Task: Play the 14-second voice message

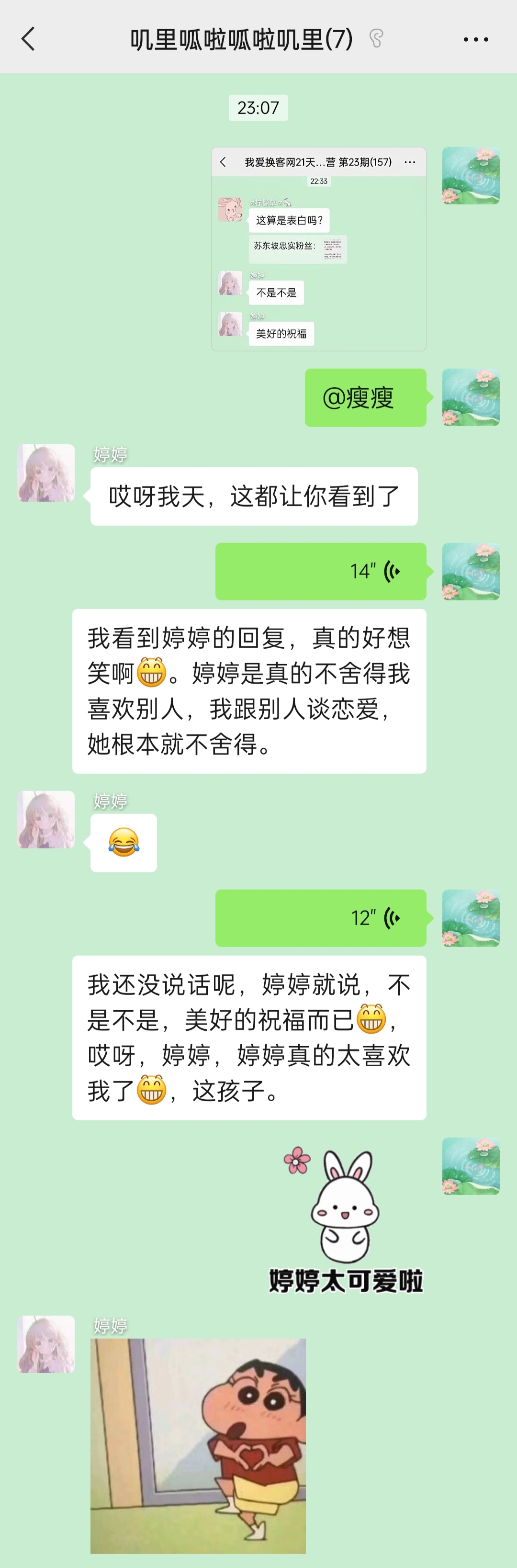Action: pos(320,572)
